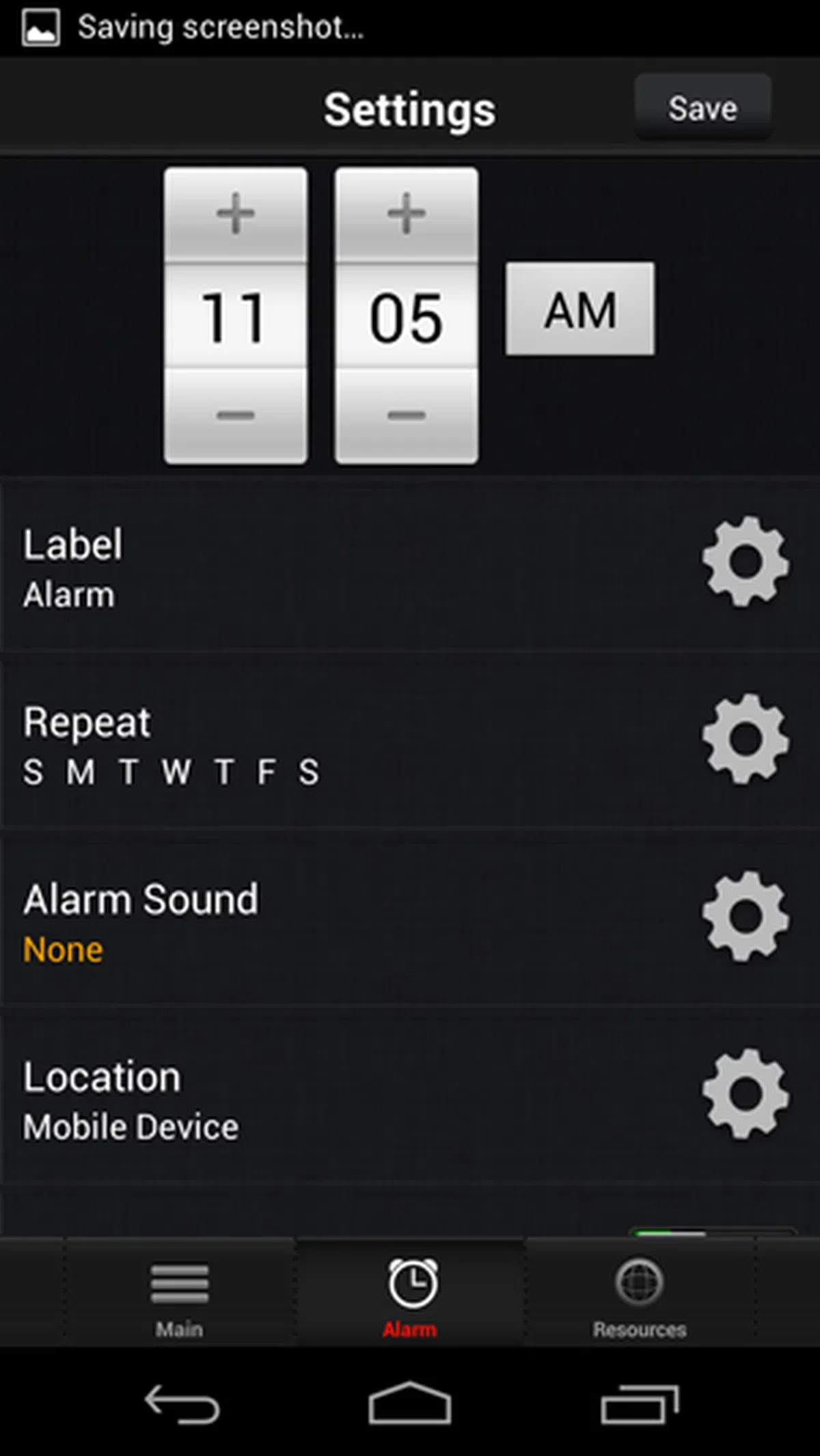Go back using the system back button

(182, 1404)
